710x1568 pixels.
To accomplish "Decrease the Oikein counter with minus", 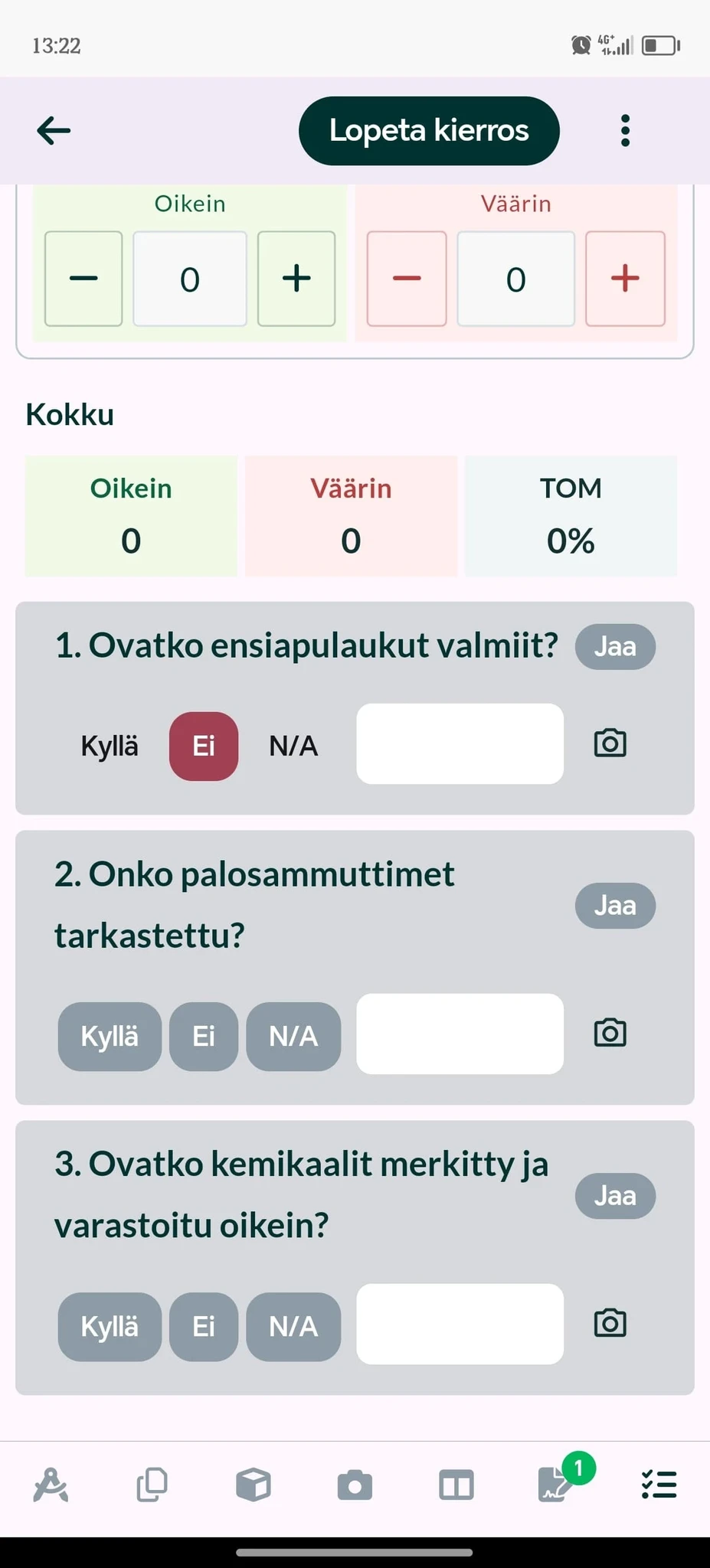I will [x=83, y=279].
